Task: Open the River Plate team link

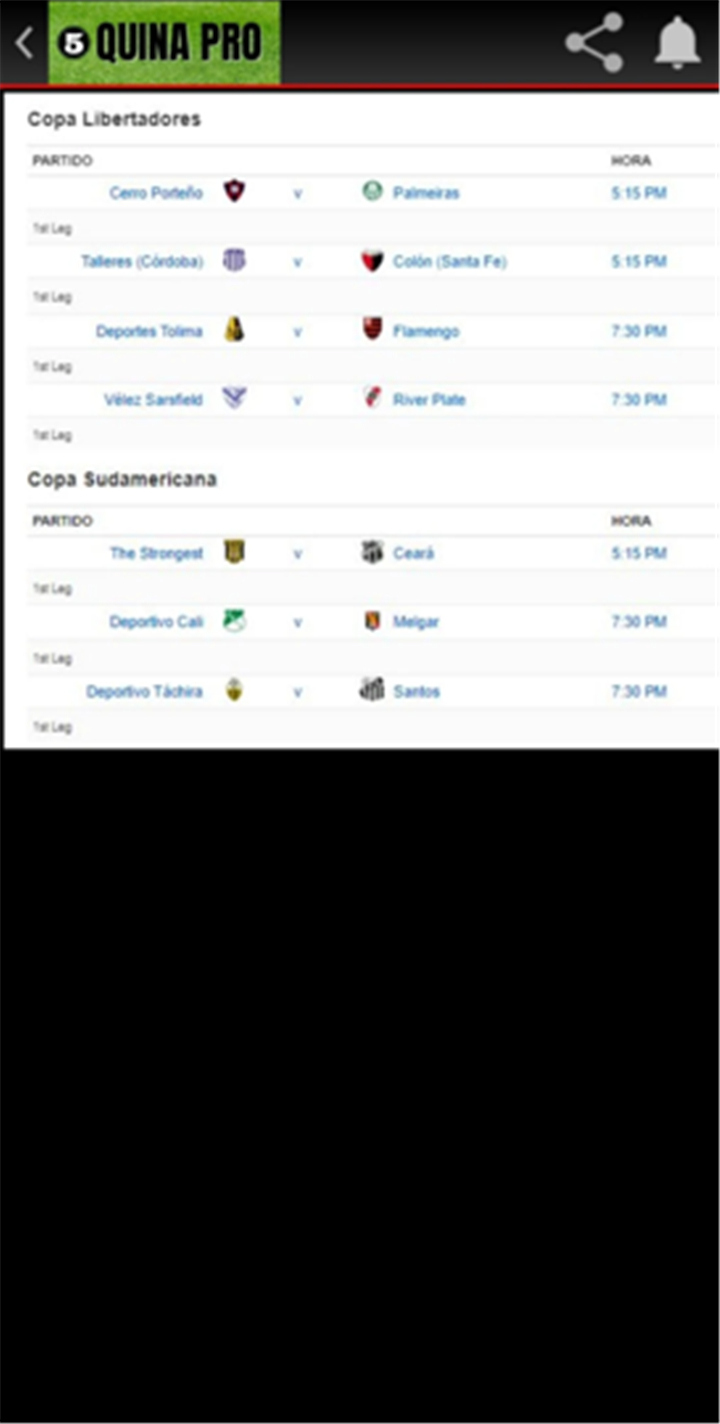Action: click(x=429, y=400)
